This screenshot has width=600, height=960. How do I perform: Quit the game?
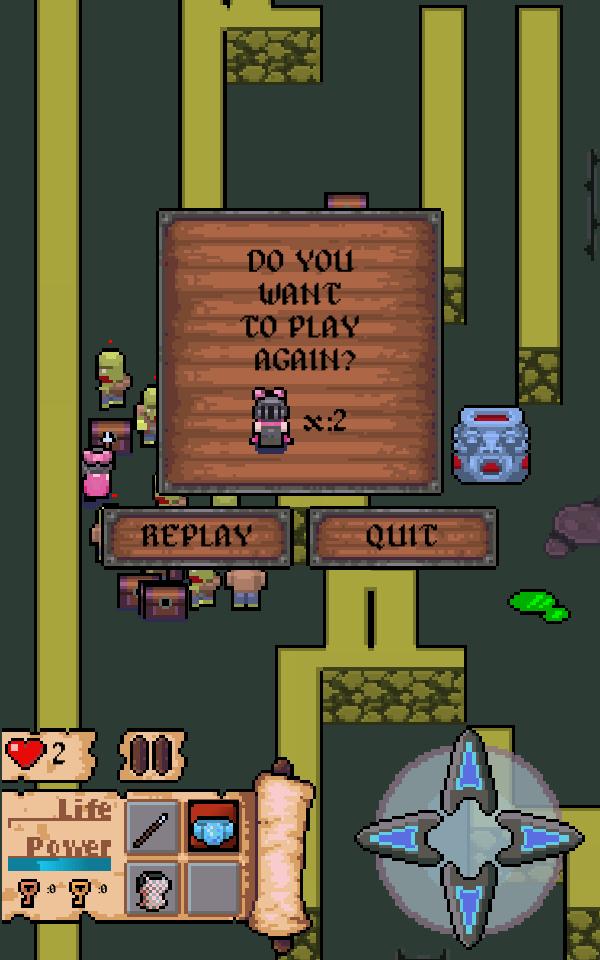coord(402,536)
